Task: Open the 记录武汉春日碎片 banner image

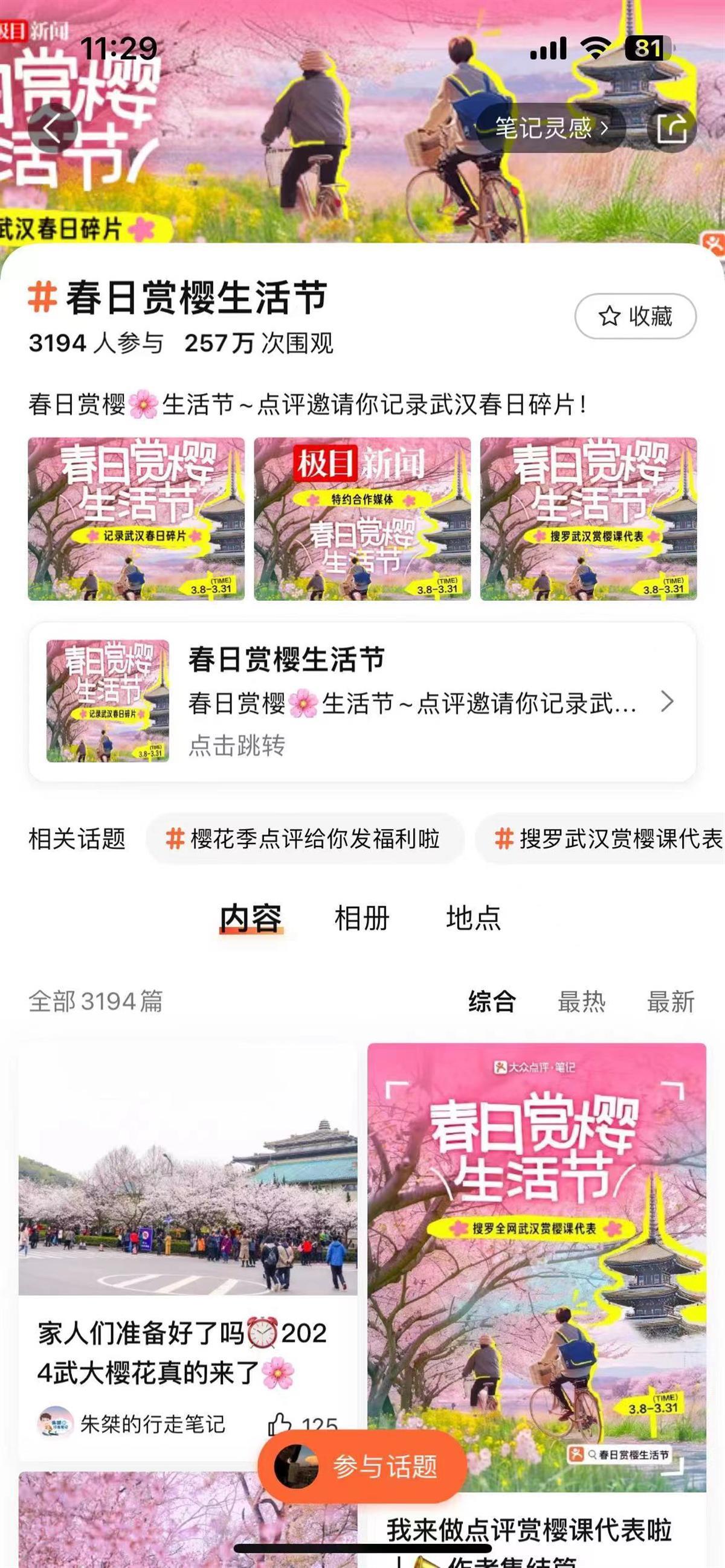Action: 136,519
